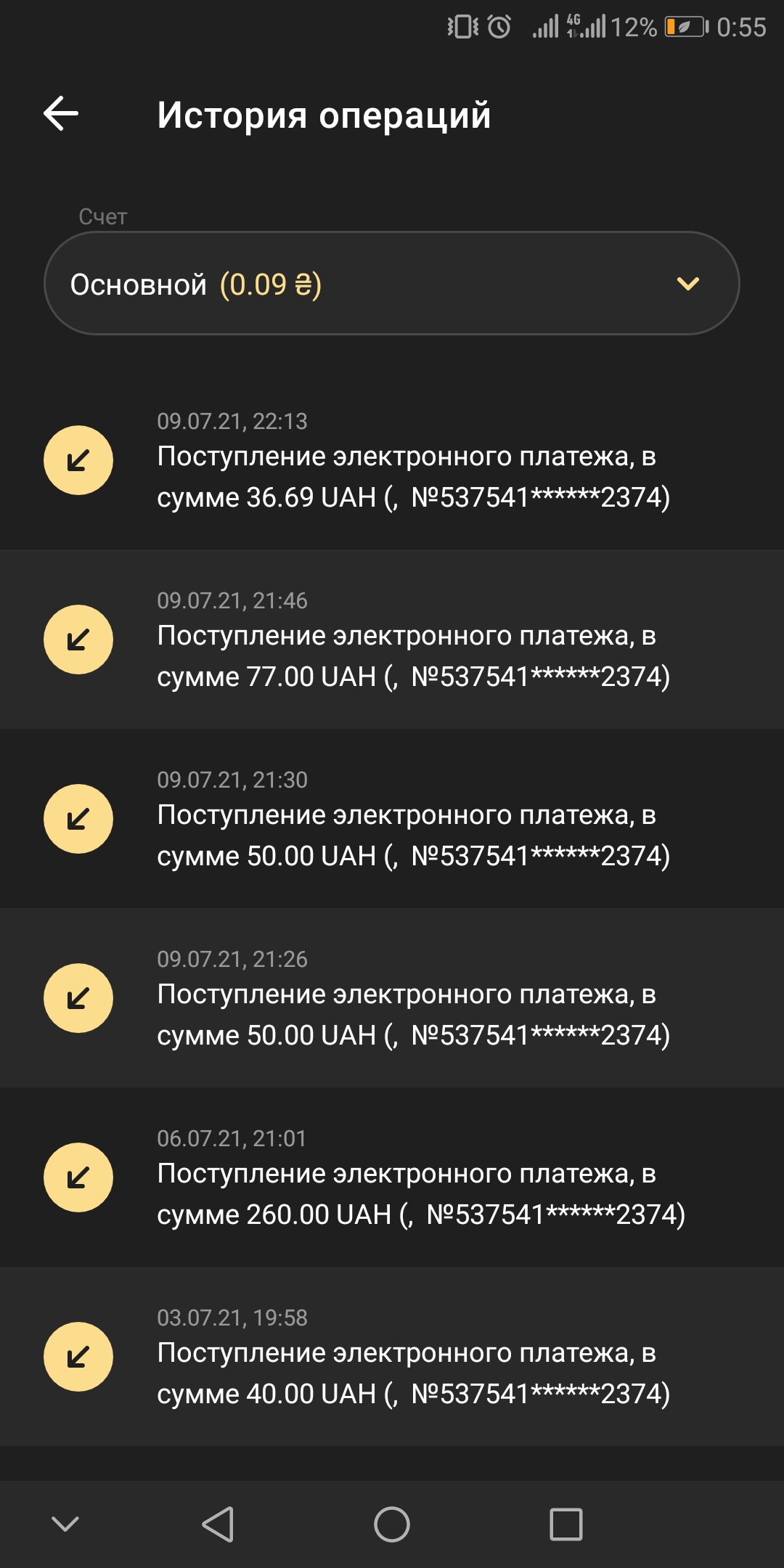Viewport: 784px width, 1568px height.
Task: Open the transaction entry dated 03.07.21, 19:58
Action: (x=392, y=1357)
